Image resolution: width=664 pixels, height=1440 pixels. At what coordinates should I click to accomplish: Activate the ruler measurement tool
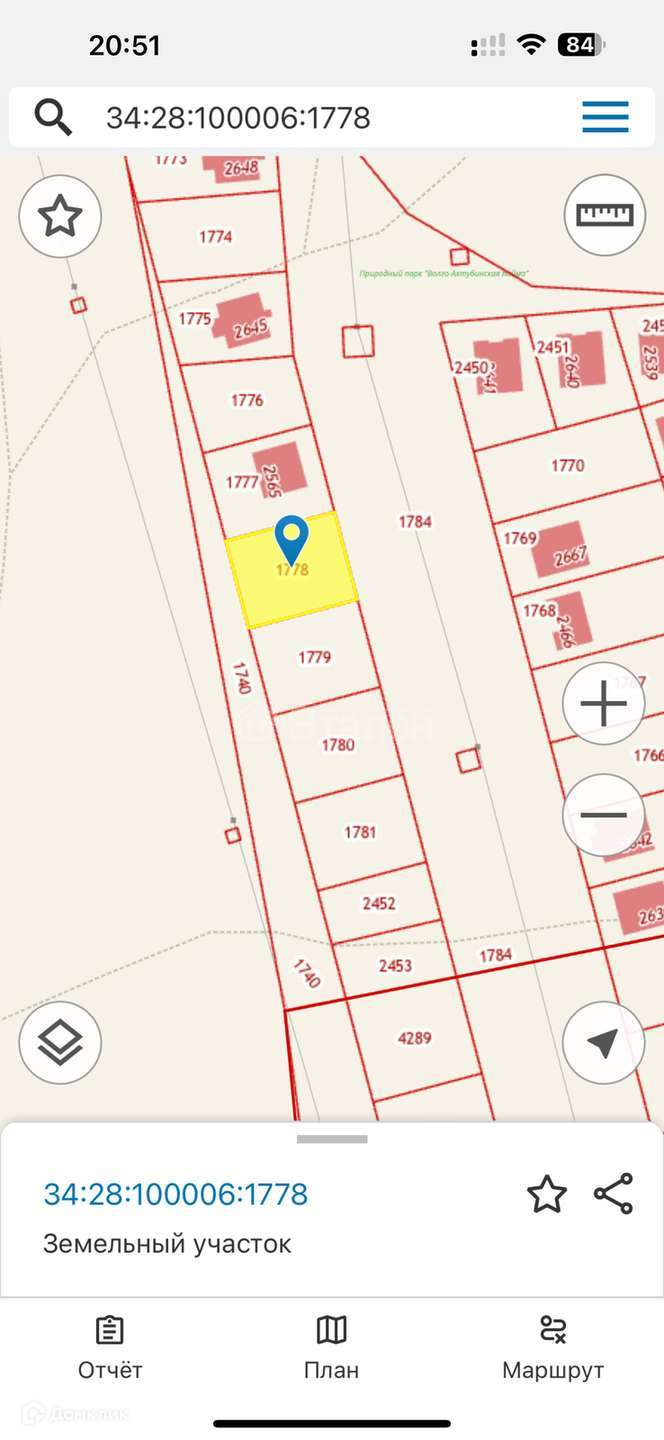click(604, 215)
